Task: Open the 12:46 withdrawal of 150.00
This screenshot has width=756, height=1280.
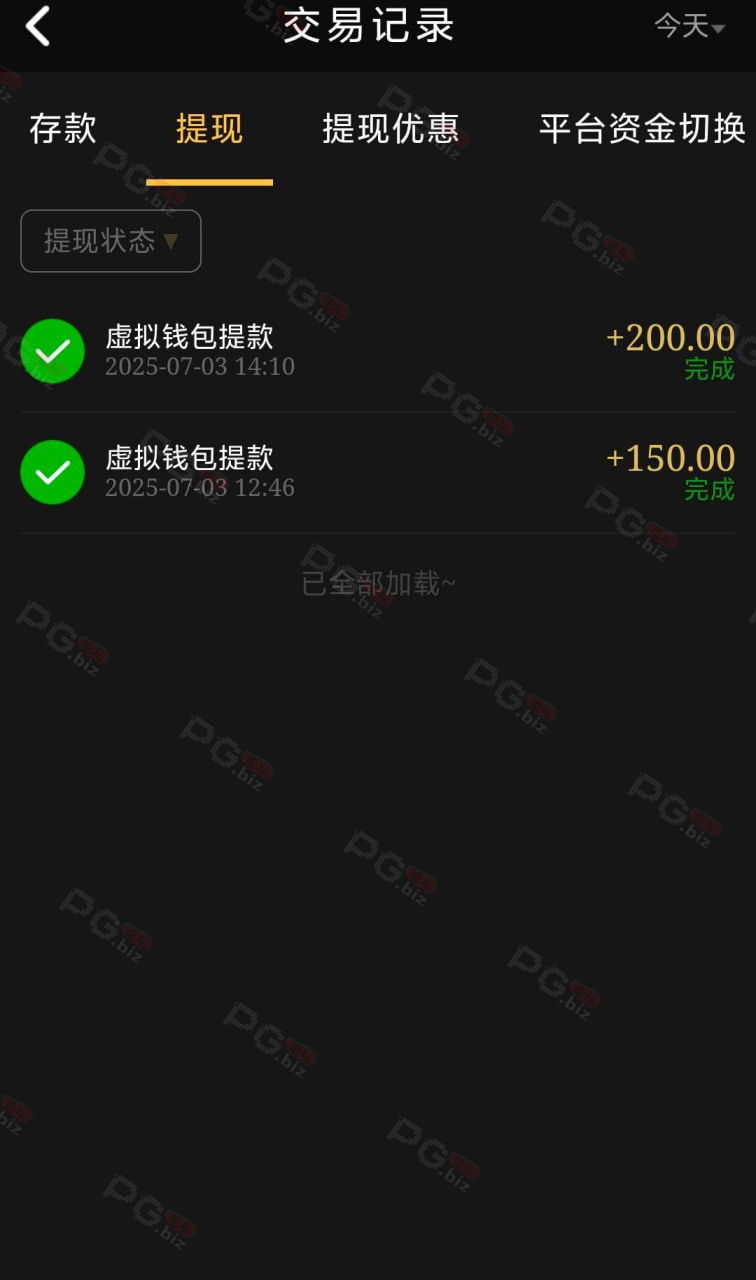Action: 378,472
